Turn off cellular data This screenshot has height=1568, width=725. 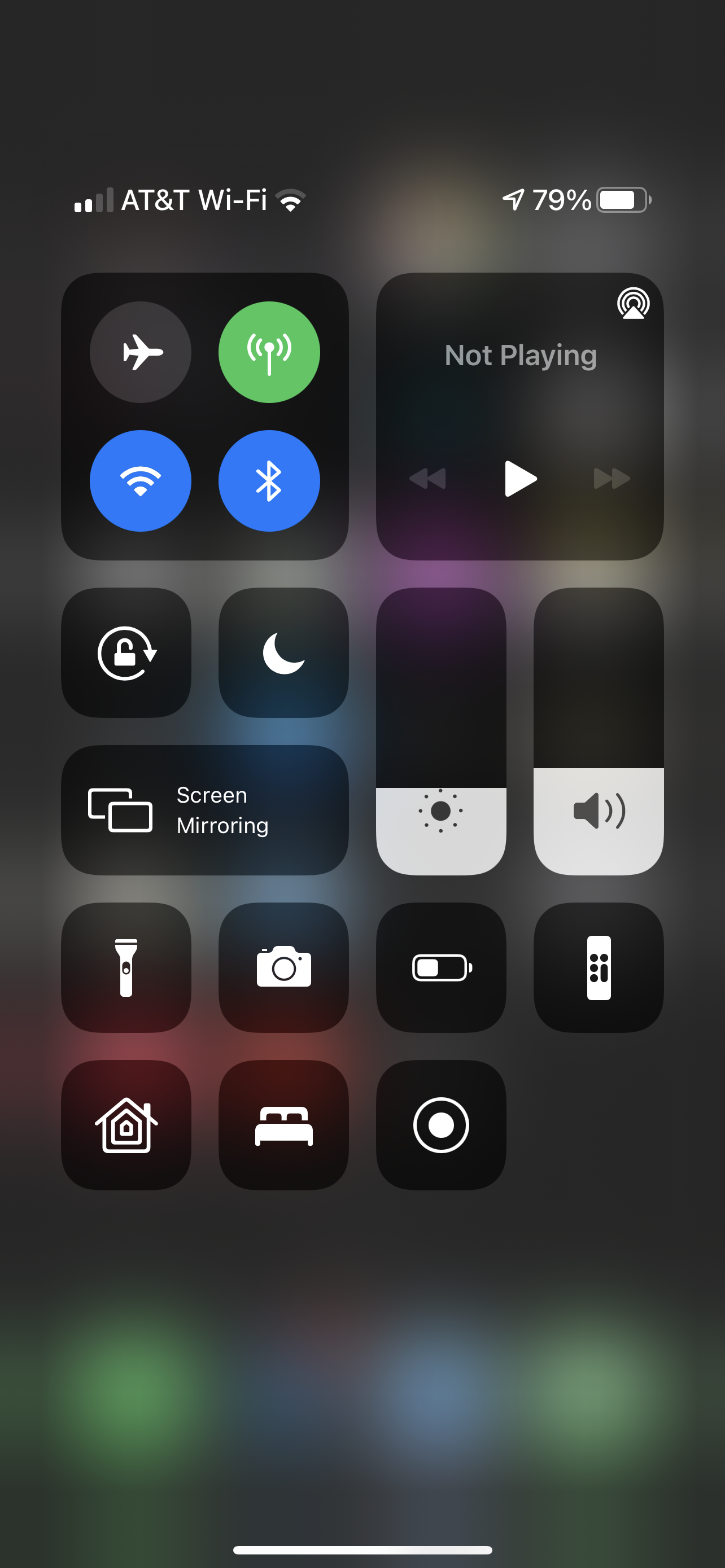[269, 352]
